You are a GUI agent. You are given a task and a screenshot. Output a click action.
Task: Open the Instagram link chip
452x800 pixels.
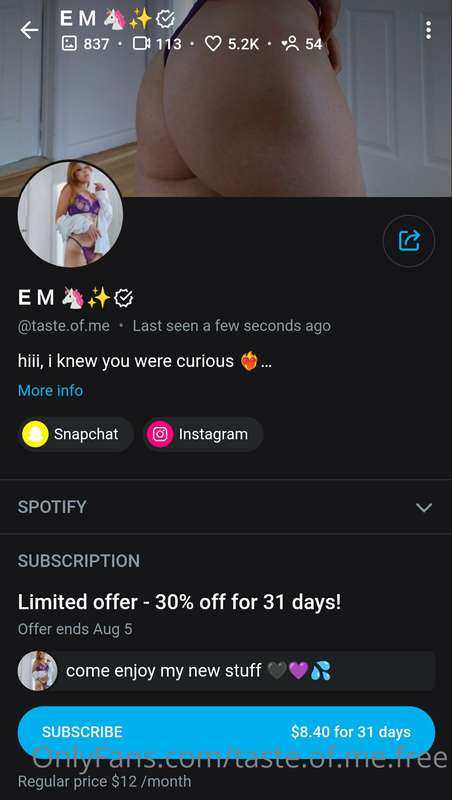[x=203, y=434]
